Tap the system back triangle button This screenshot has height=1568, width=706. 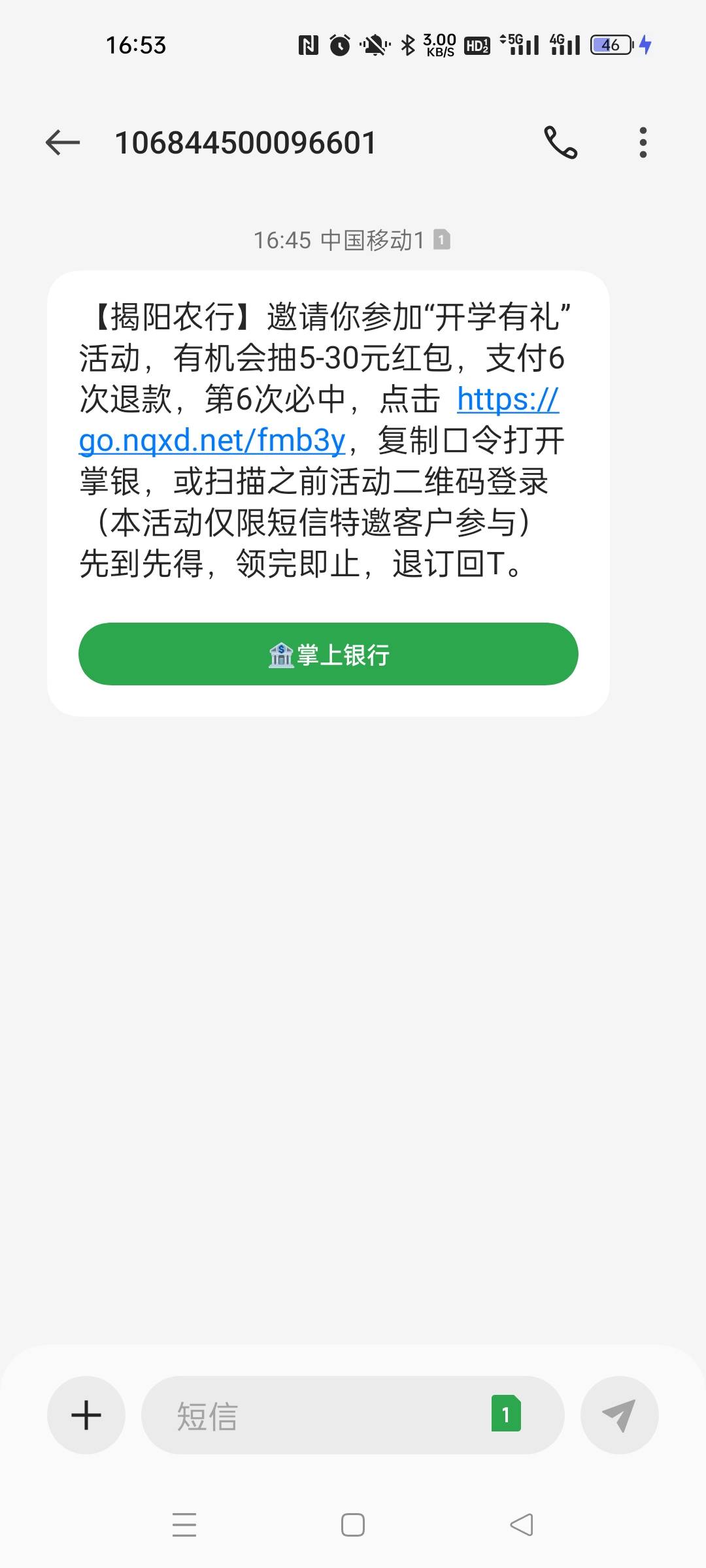(522, 1525)
